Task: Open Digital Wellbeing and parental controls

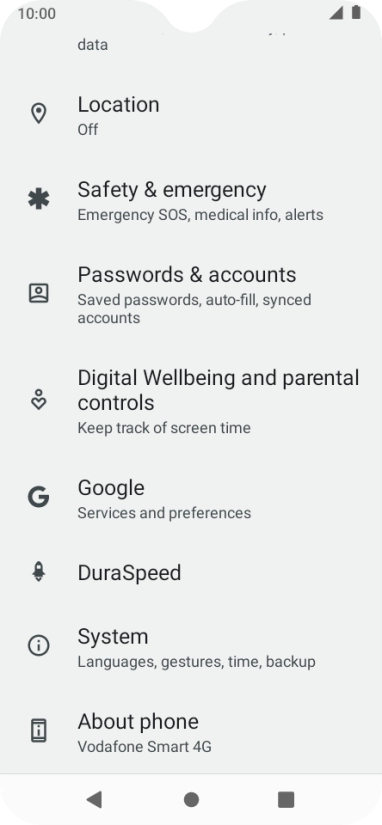Action: click(x=191, y=401)
